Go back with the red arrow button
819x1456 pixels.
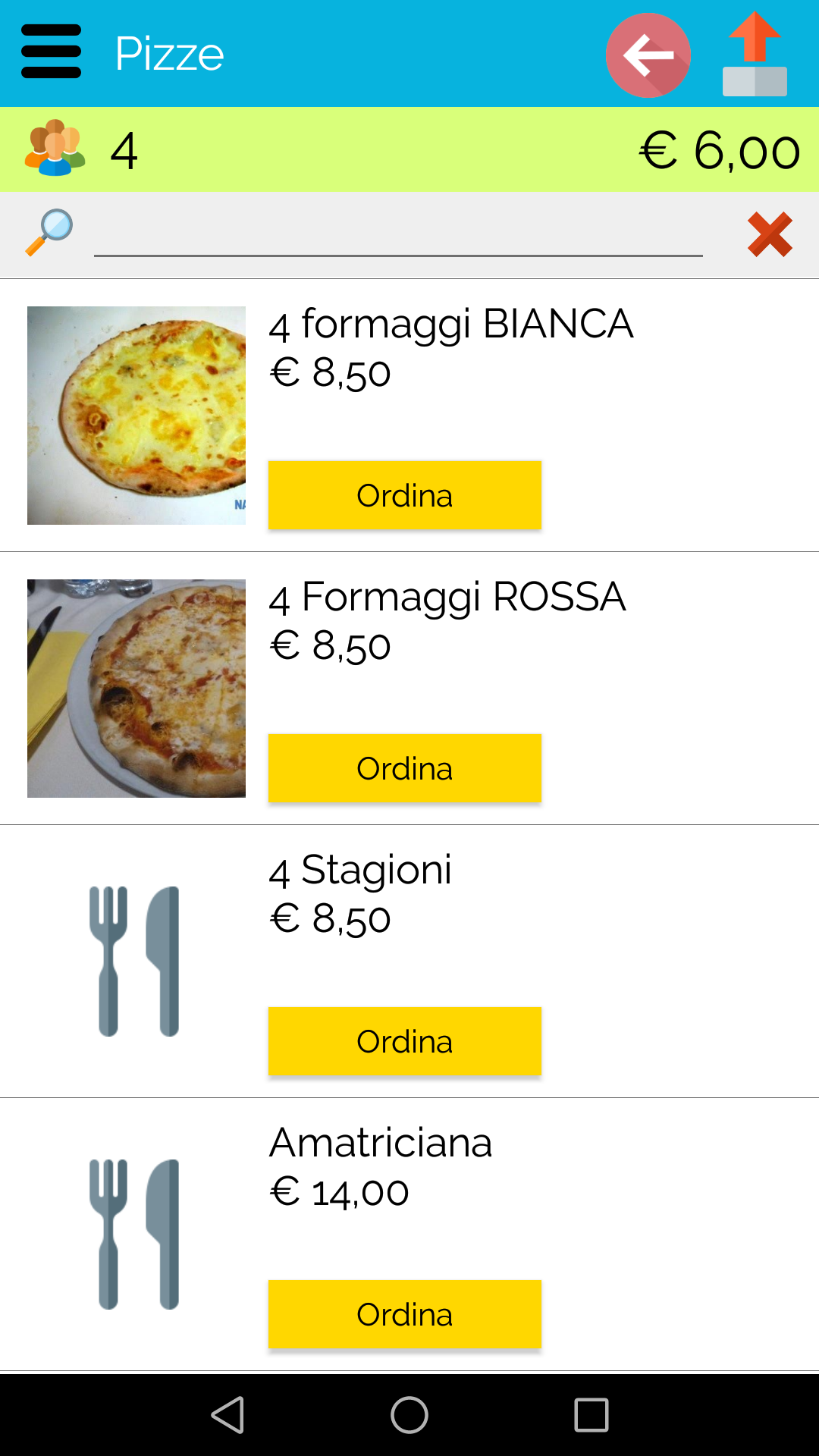click(x=648, y=55)
